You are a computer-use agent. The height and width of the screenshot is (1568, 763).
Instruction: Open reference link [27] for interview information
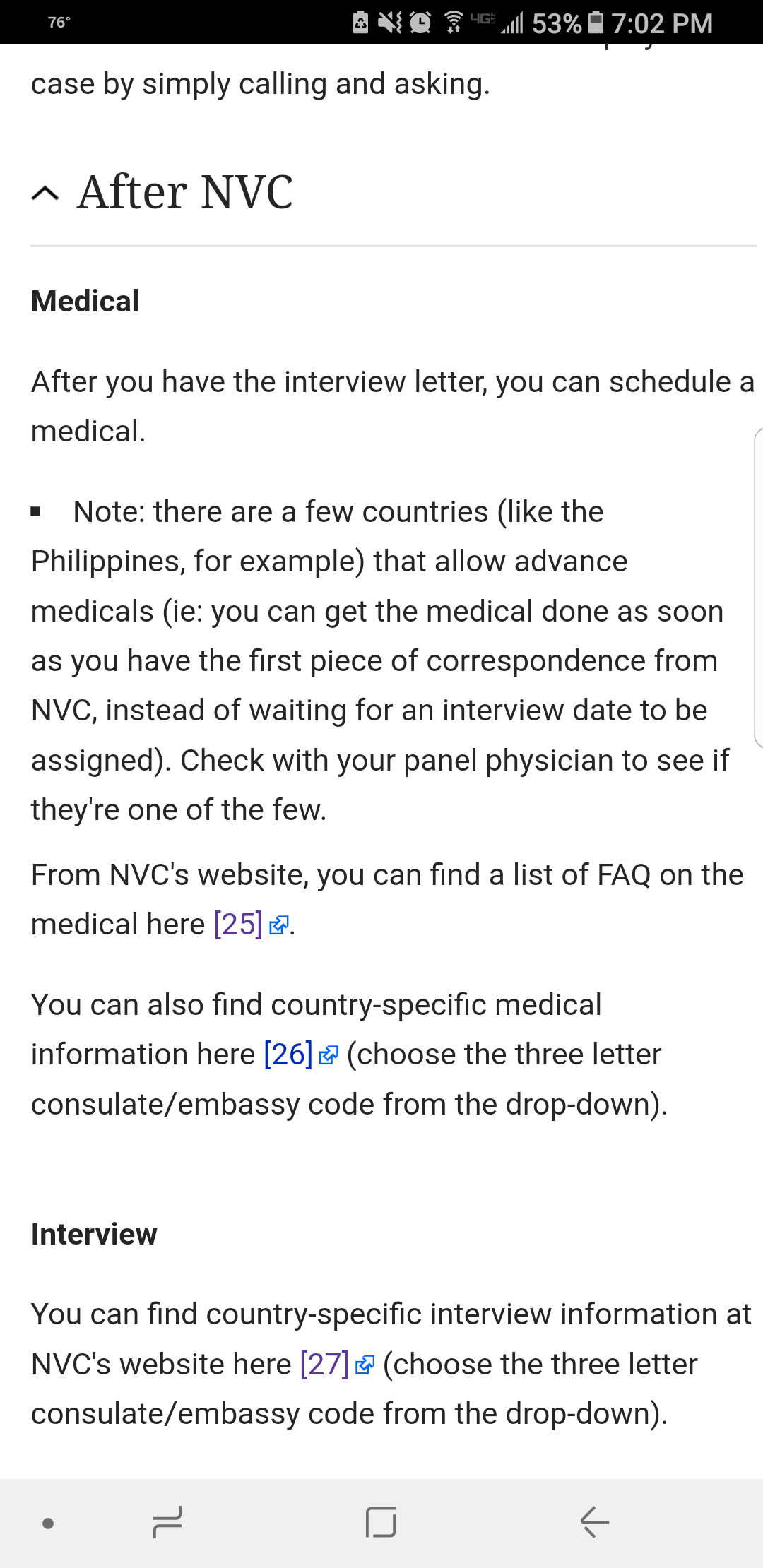[324, 1365]
